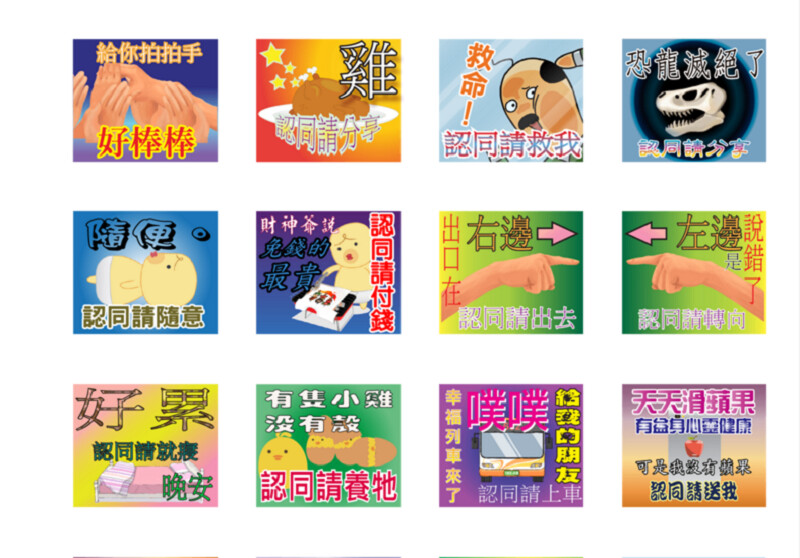Pick the 左邊 認同請轉向 sticker

pyautogui.click(x=694, y=272)
